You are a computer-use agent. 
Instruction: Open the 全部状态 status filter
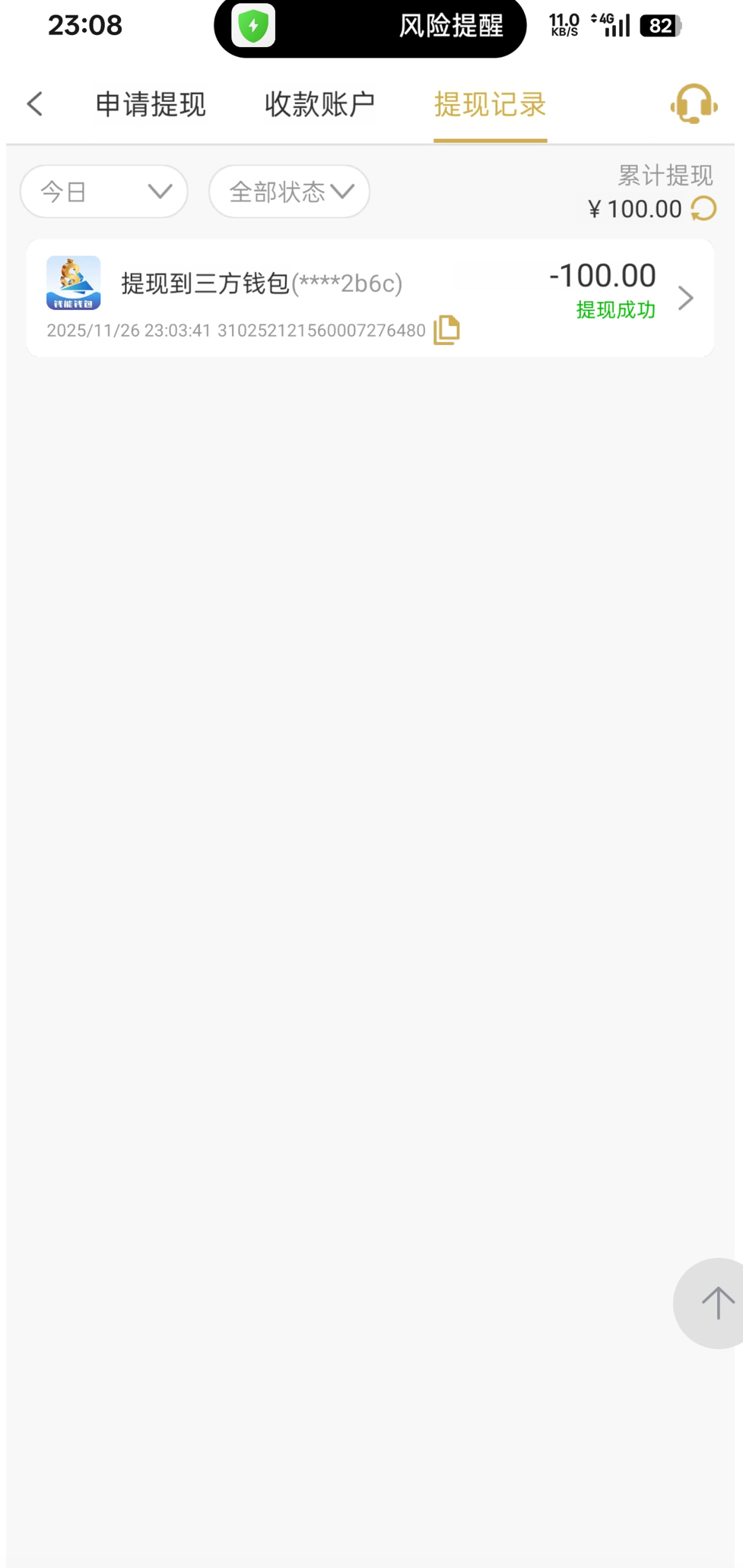(289, 192)
